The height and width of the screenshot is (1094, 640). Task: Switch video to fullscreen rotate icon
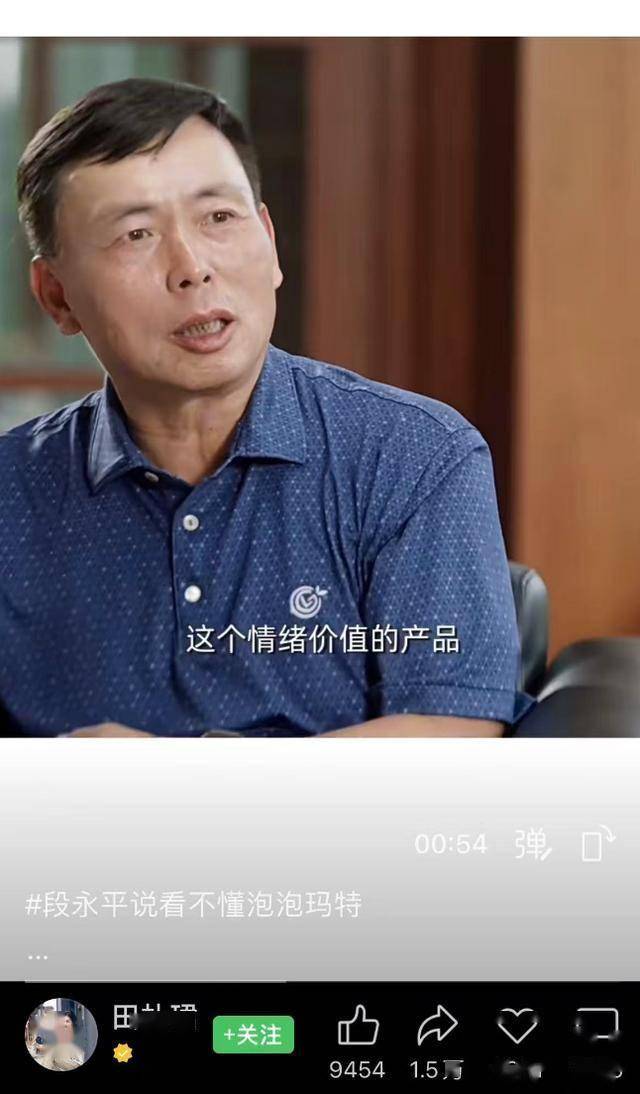[597, 845]
